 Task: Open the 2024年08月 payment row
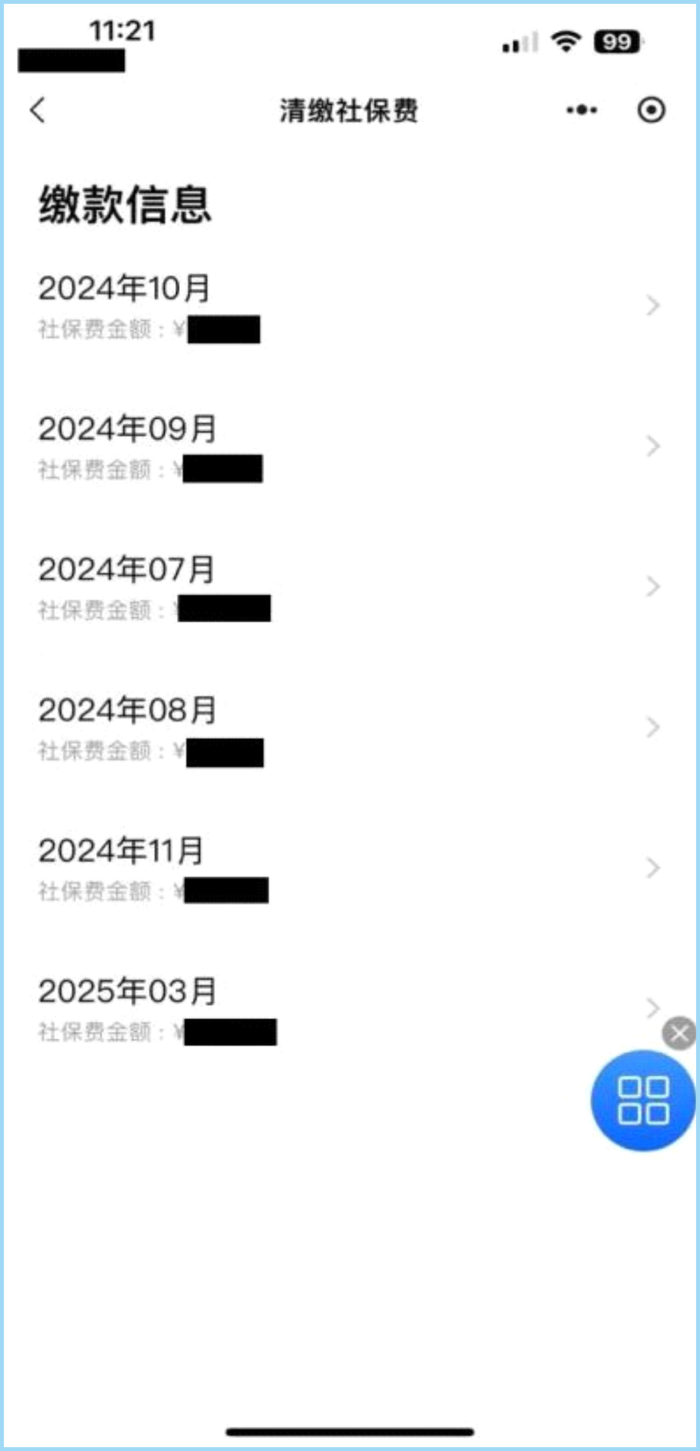point(350,728)
